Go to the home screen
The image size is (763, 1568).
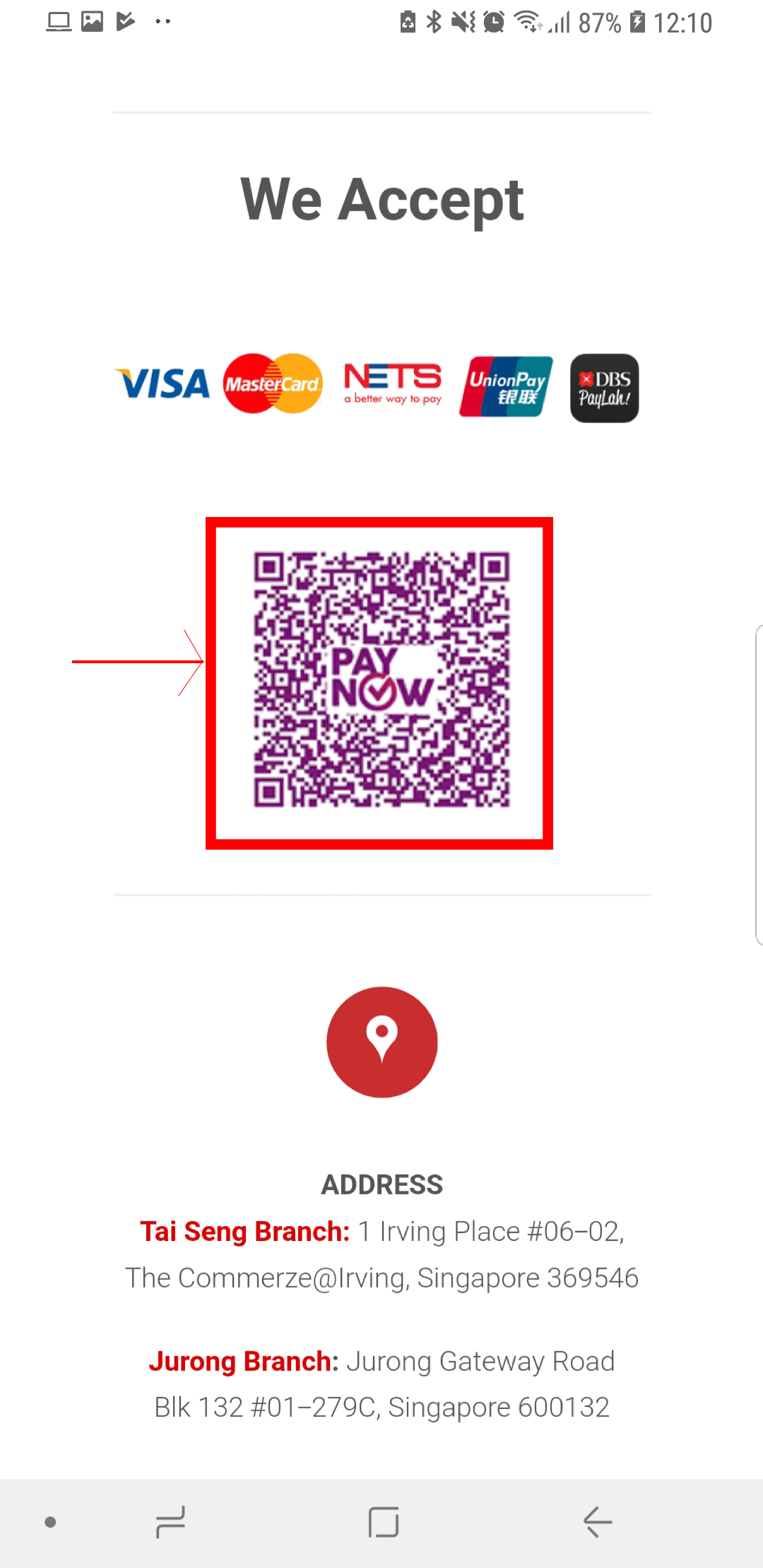point(384,1521)
